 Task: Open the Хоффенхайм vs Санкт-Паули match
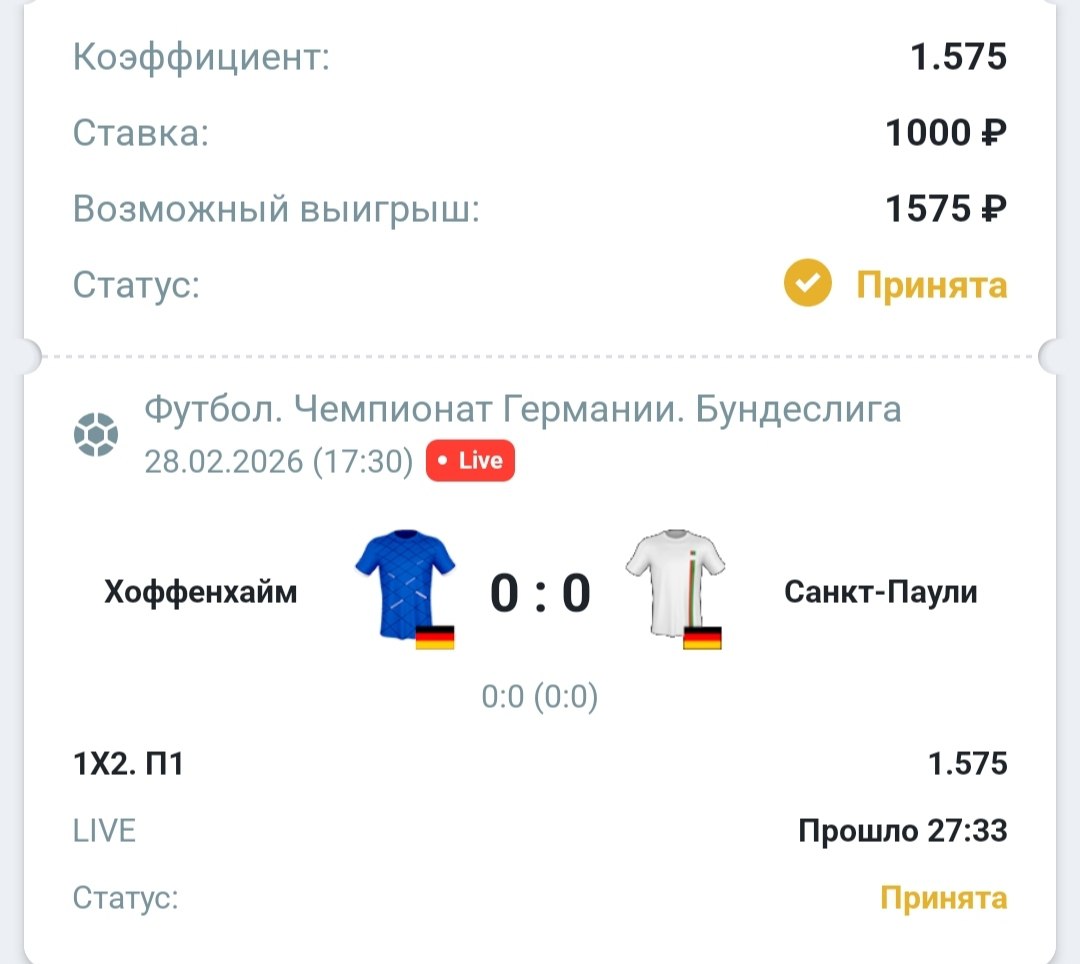coord(540,594)
